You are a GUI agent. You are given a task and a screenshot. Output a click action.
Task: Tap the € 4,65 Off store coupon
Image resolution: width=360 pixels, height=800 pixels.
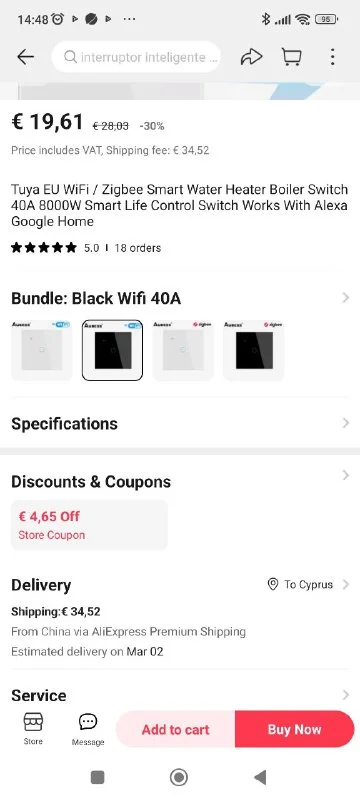89,524
